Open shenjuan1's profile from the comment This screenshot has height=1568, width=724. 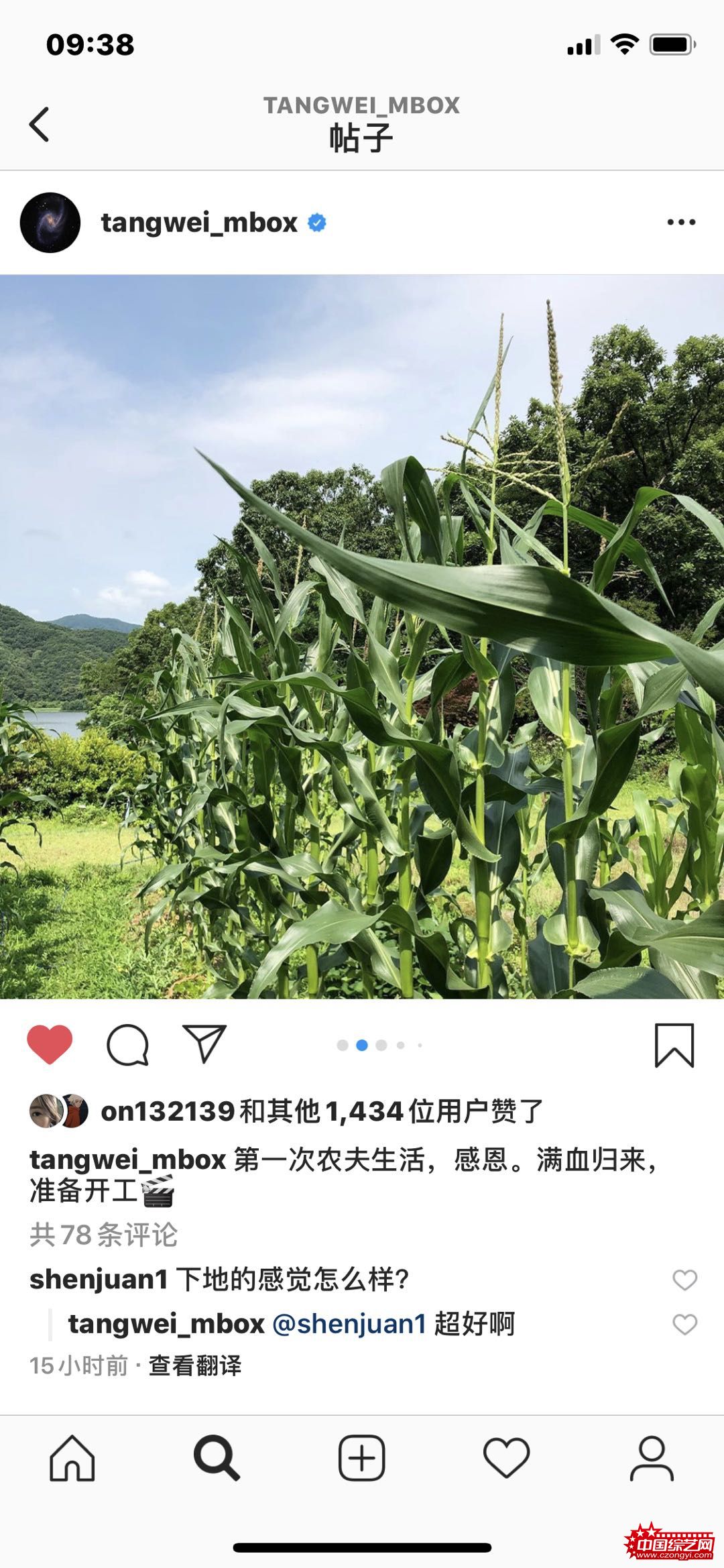(x=99, y=1280)
